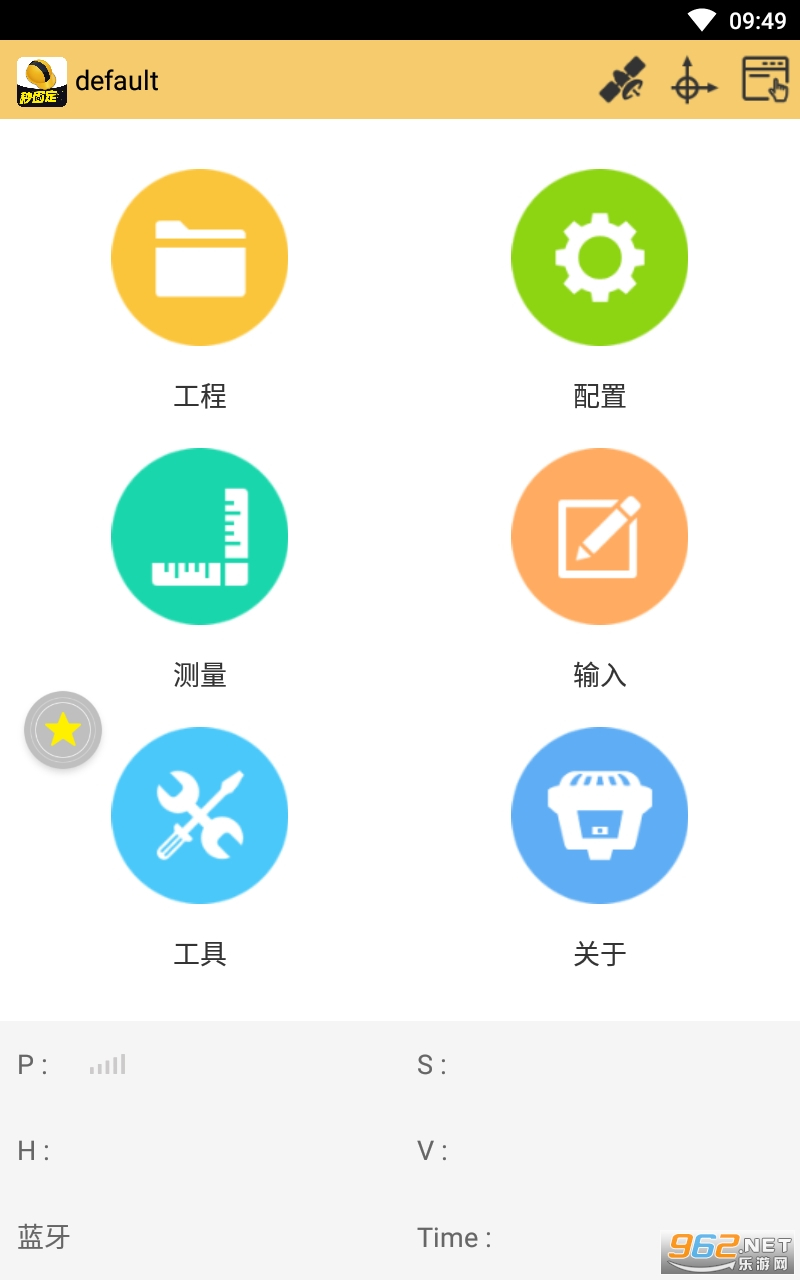Launch the 测量 measurement module

click(200, 536)
